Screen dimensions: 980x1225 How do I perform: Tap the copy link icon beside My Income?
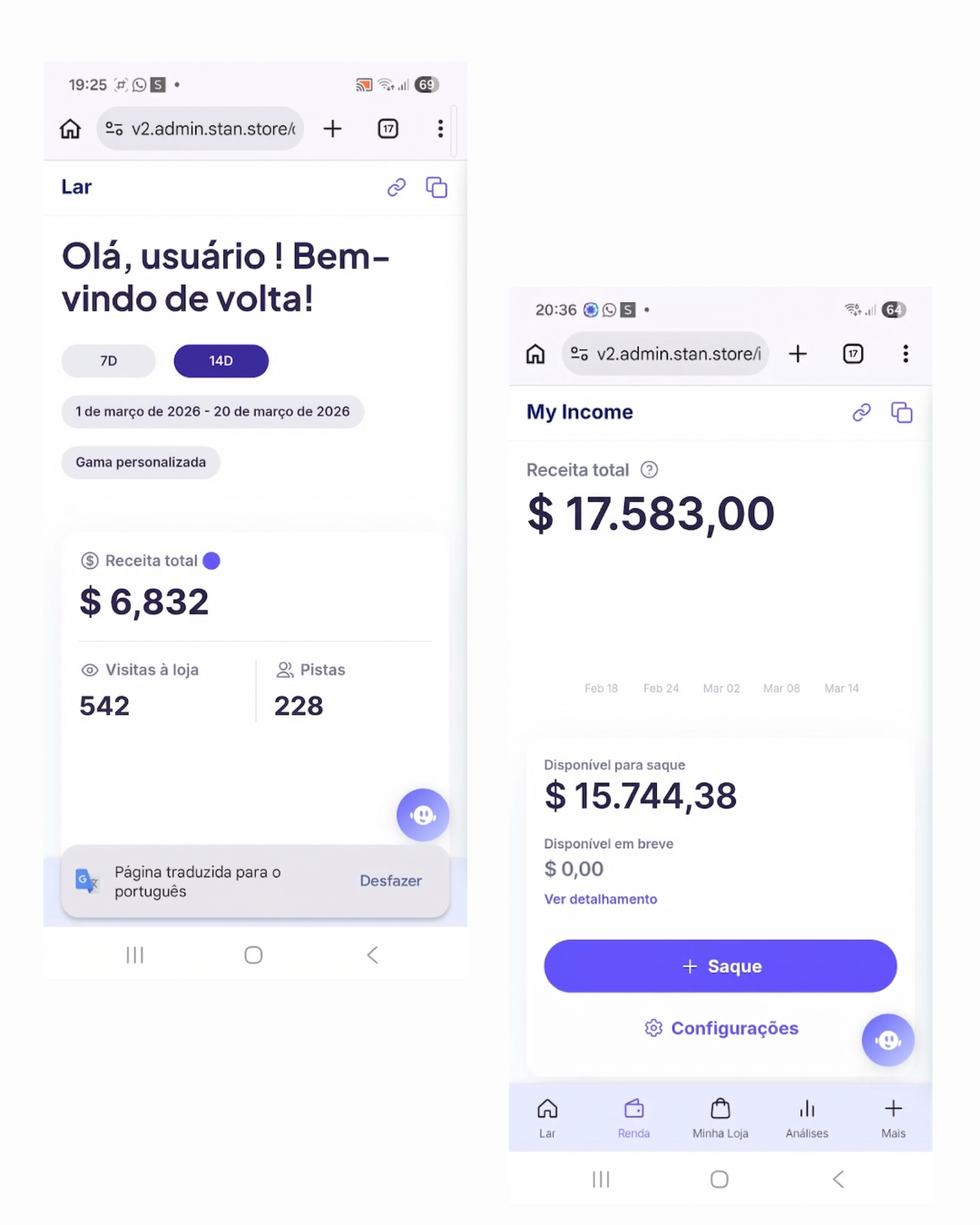[x=860, y=413]
